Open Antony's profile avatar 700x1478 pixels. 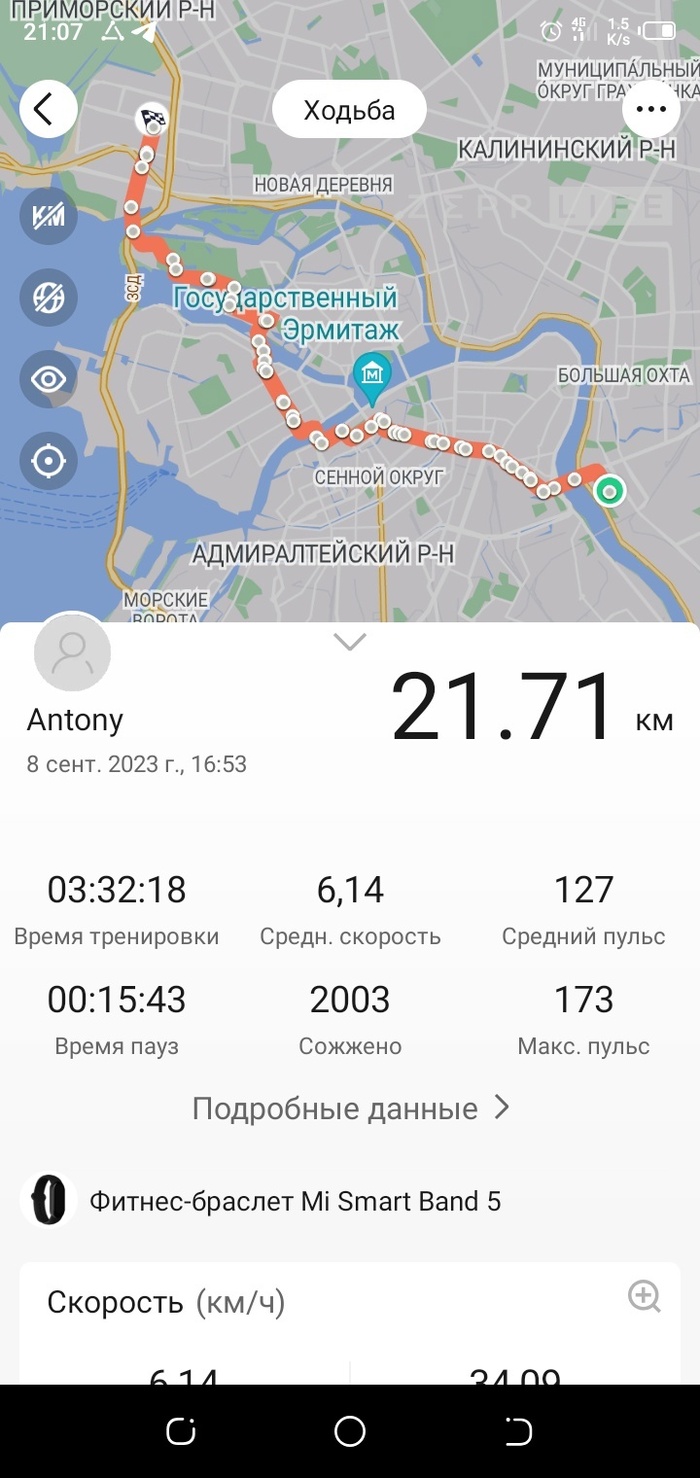[72, 652]
